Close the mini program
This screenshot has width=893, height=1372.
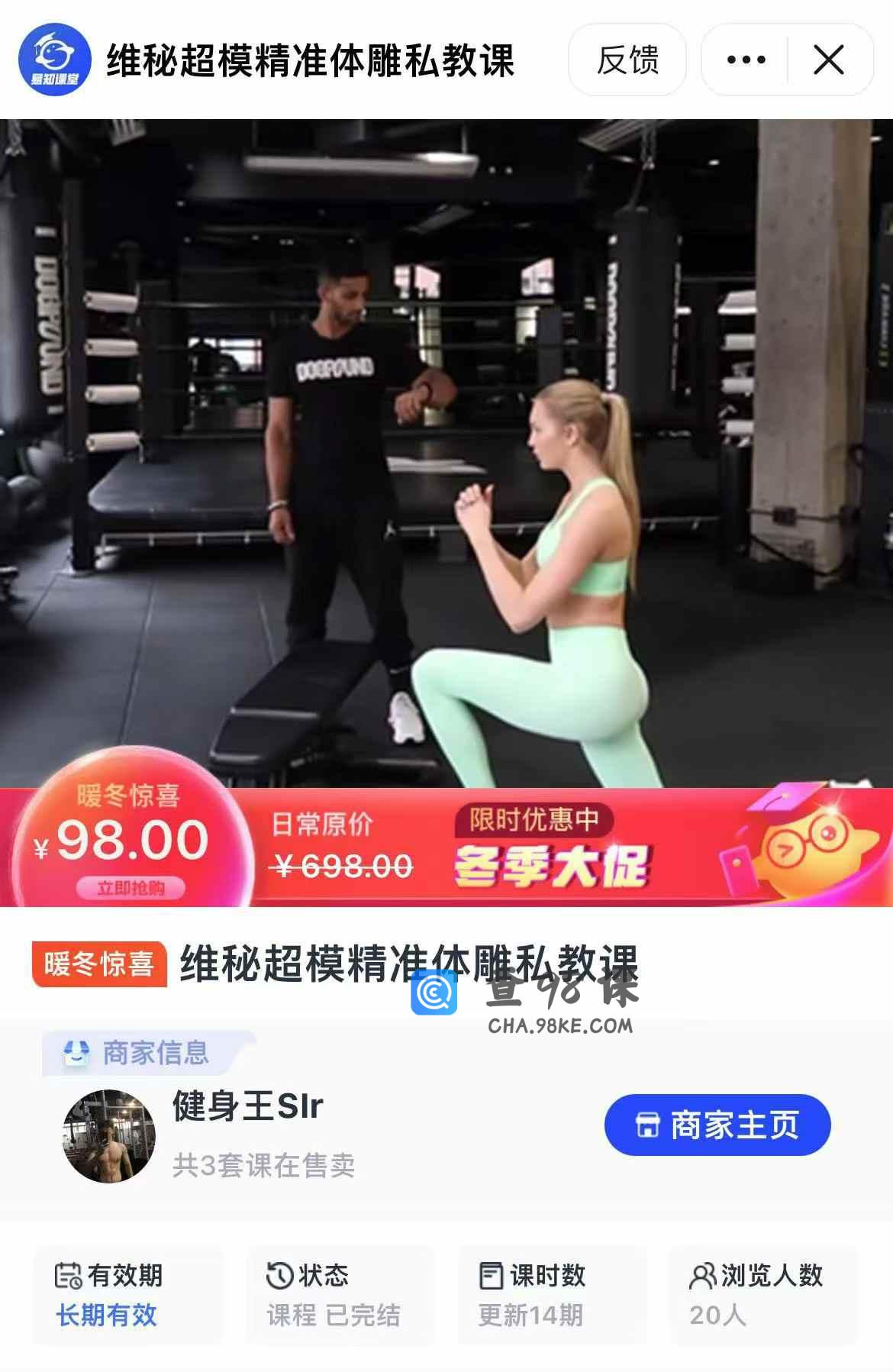tap(829, 60)
